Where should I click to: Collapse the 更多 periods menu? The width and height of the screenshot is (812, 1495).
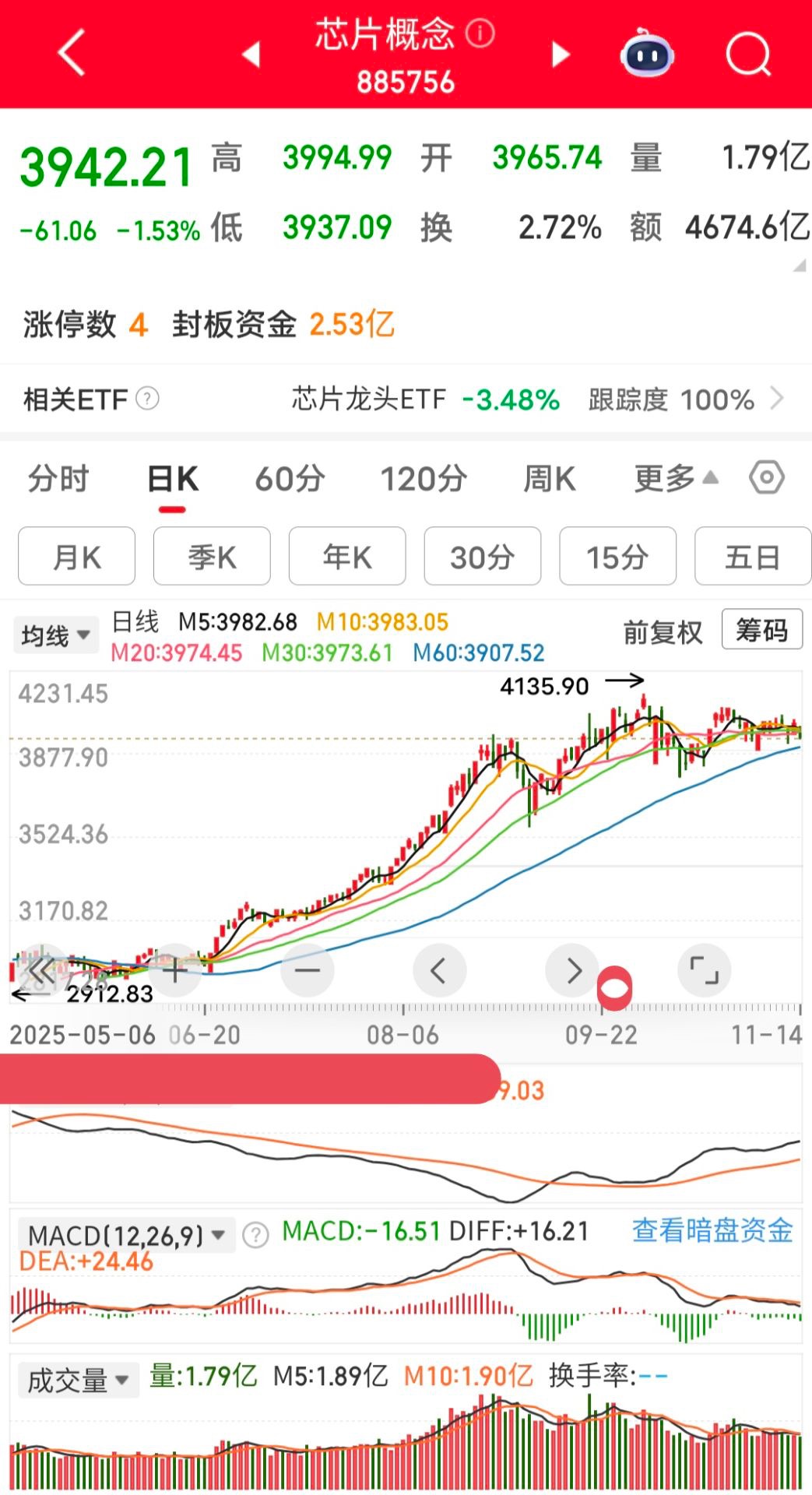(x=675, y=478)
